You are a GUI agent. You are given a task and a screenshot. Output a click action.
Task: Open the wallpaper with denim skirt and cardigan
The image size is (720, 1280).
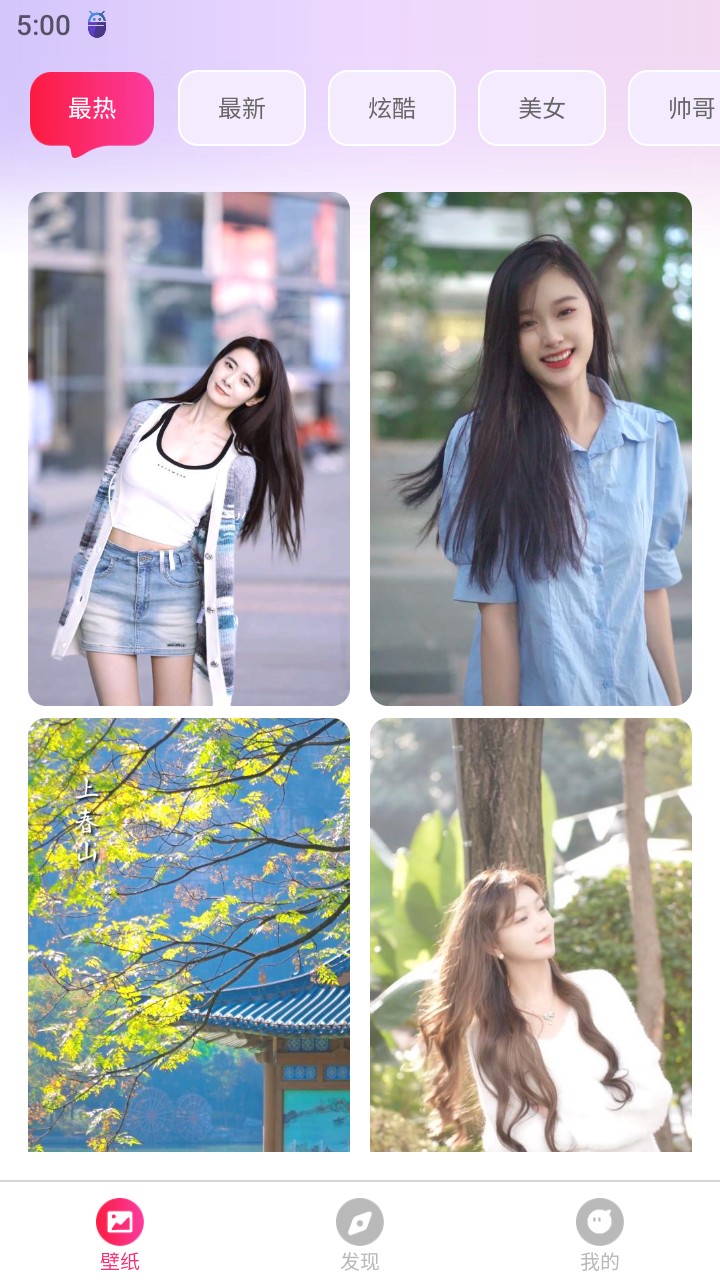pyautogui.click(x=189, y=449)
